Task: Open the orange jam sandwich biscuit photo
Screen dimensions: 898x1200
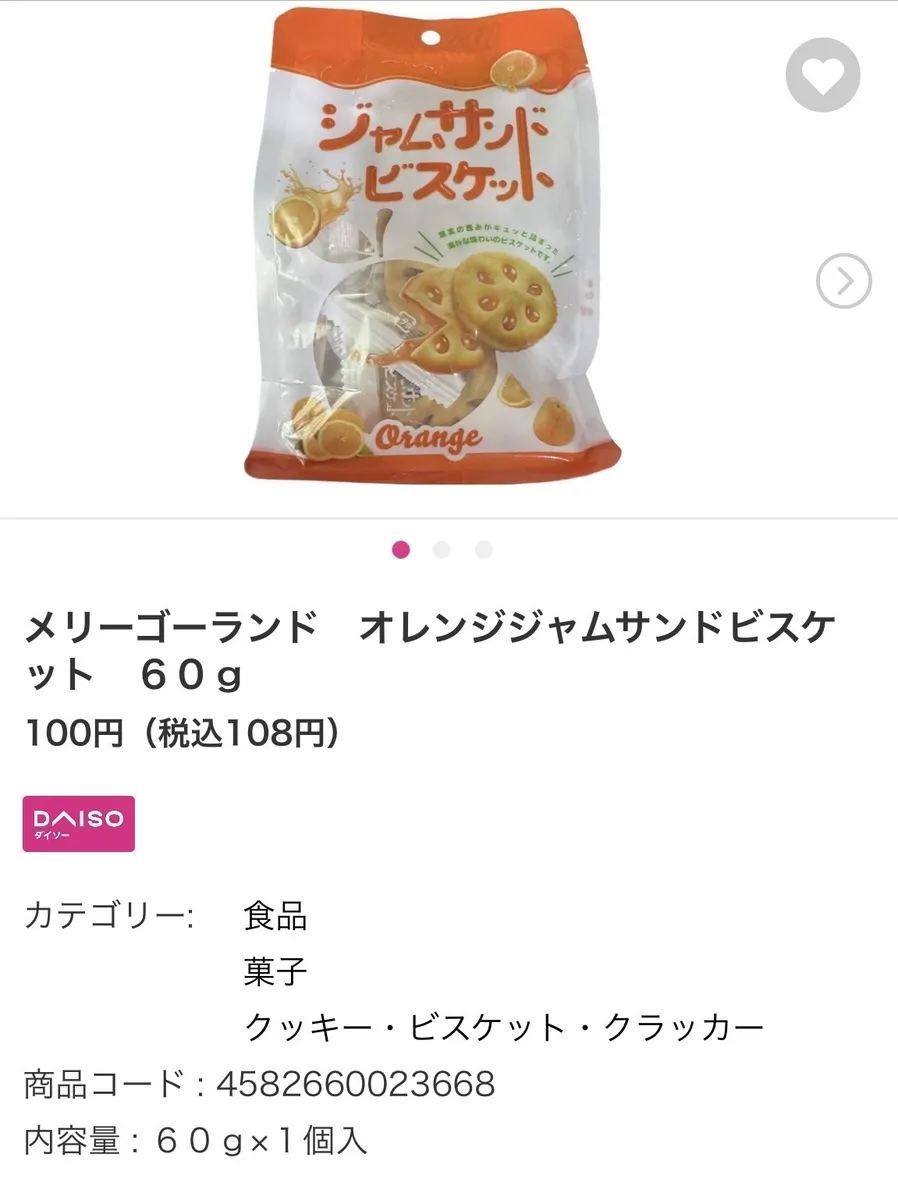Action: (435, 245)
